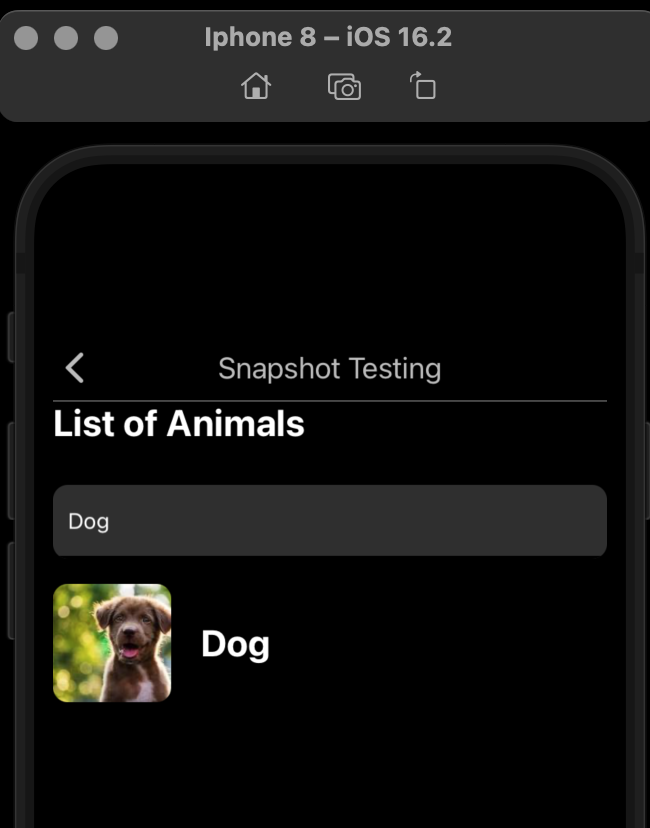This screenshot has width=650, height=828.
Task: Take a simulator screenshot
Action: 344,87
